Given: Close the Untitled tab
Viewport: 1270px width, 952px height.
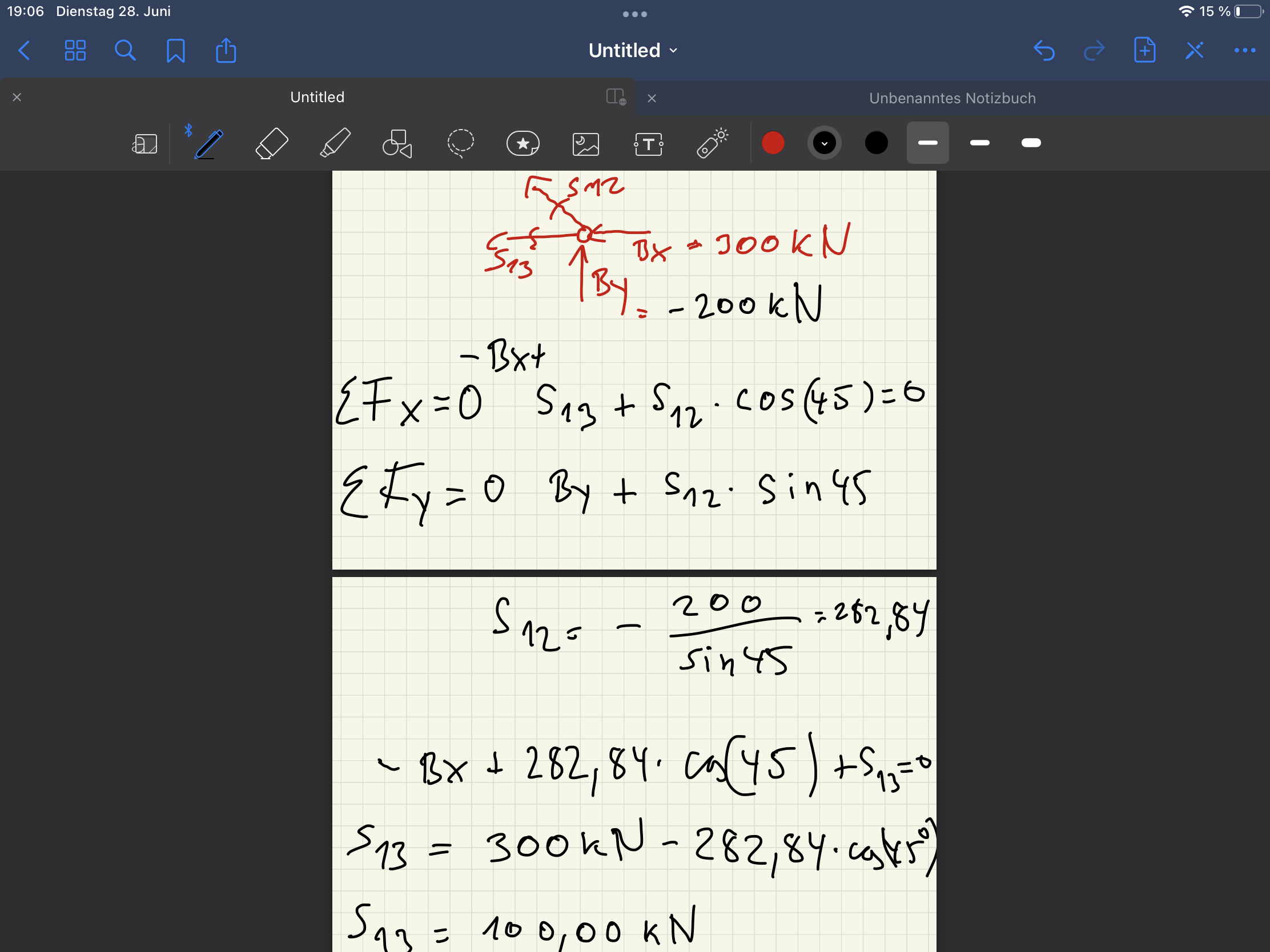Looking at the screenshot, I should tap(17, 98).
